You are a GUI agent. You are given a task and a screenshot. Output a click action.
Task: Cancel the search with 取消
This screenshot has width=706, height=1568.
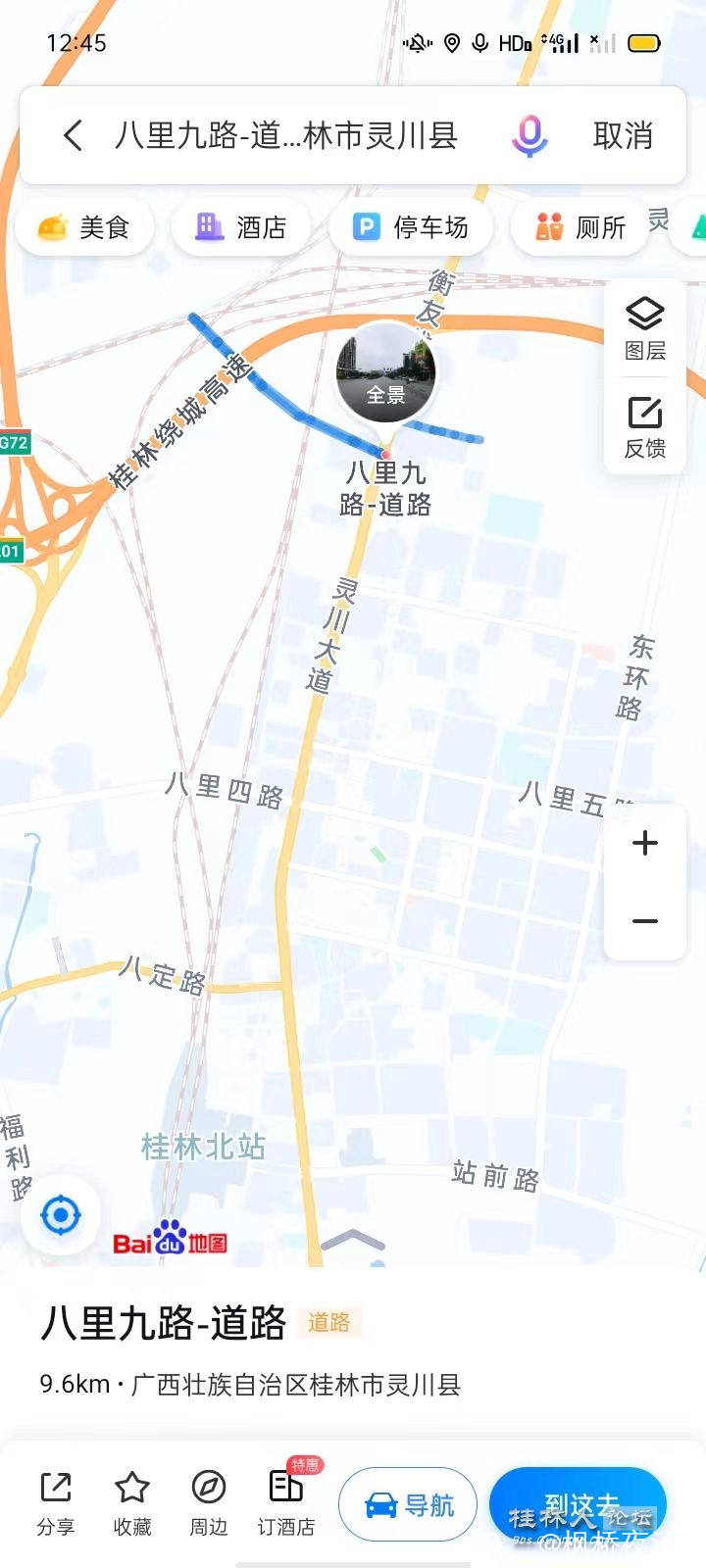(623, 135)
